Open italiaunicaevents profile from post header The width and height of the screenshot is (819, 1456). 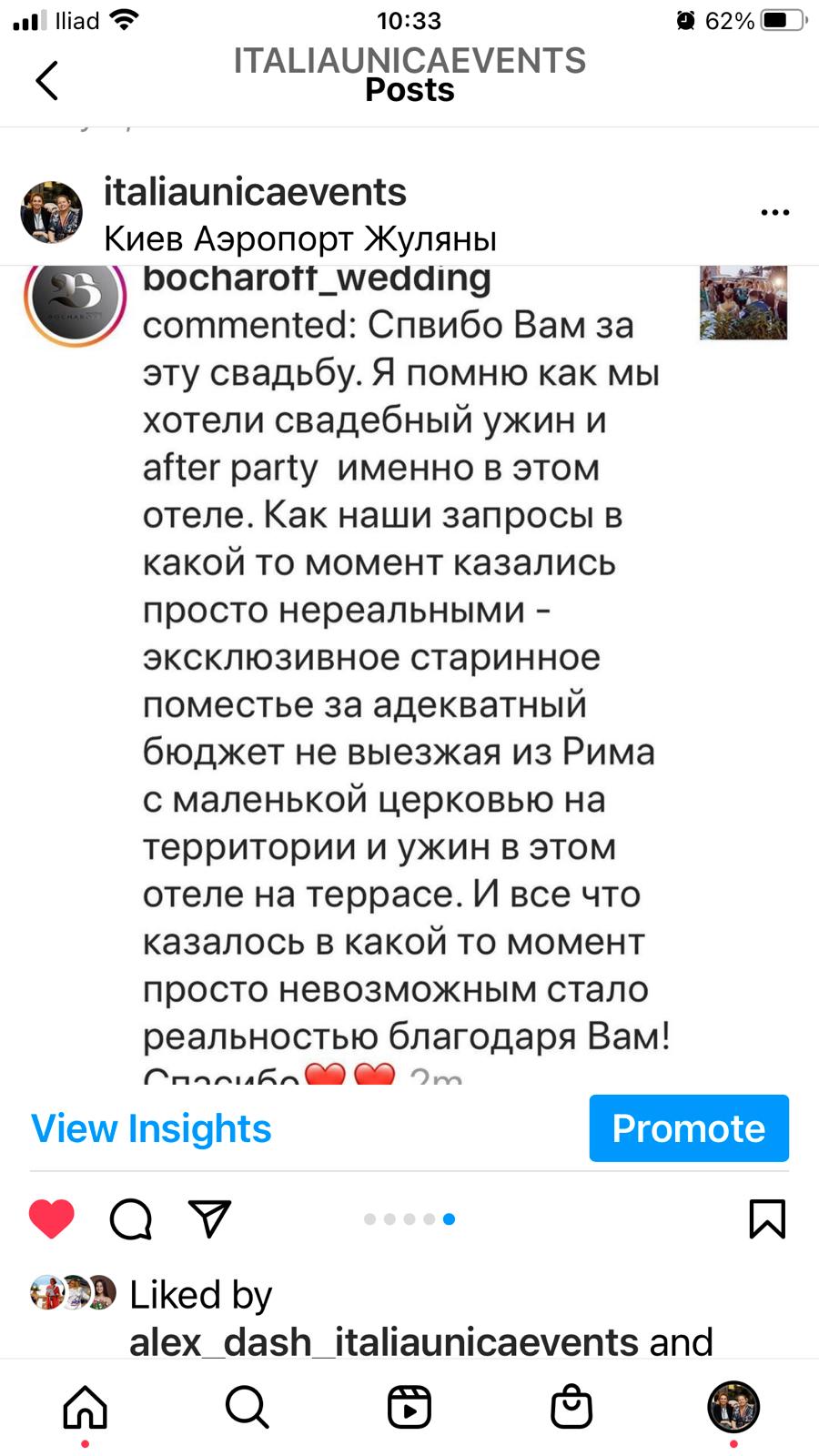click(255, 192)
